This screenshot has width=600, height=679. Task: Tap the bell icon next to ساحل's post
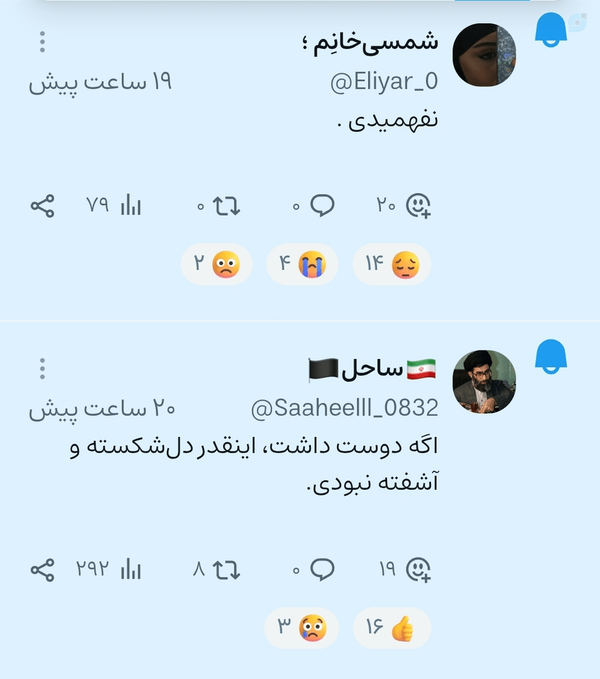551,356
